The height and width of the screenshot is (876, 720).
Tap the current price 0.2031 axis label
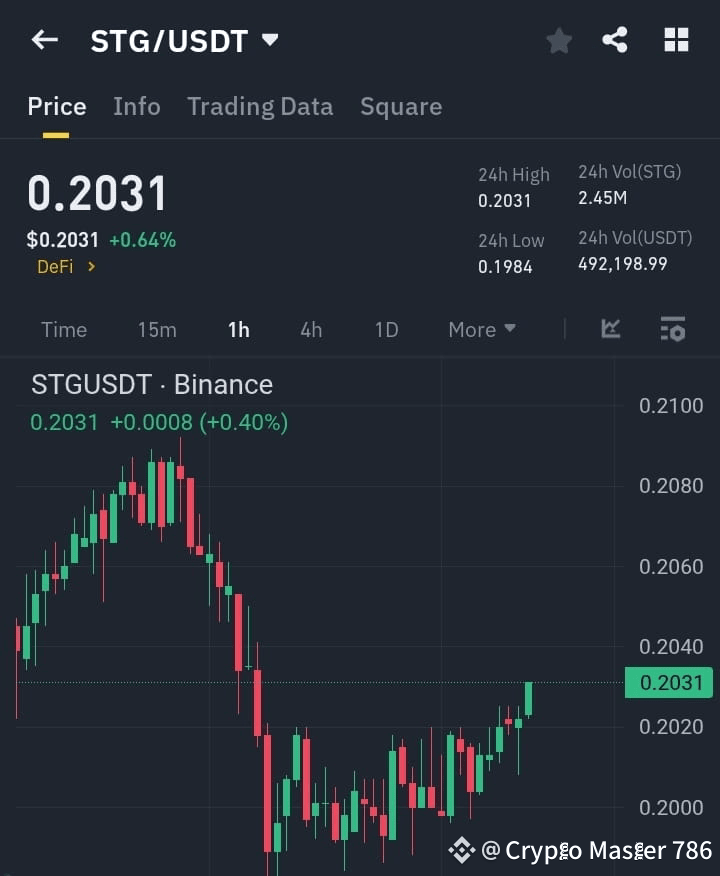click(x=670, y=683)
